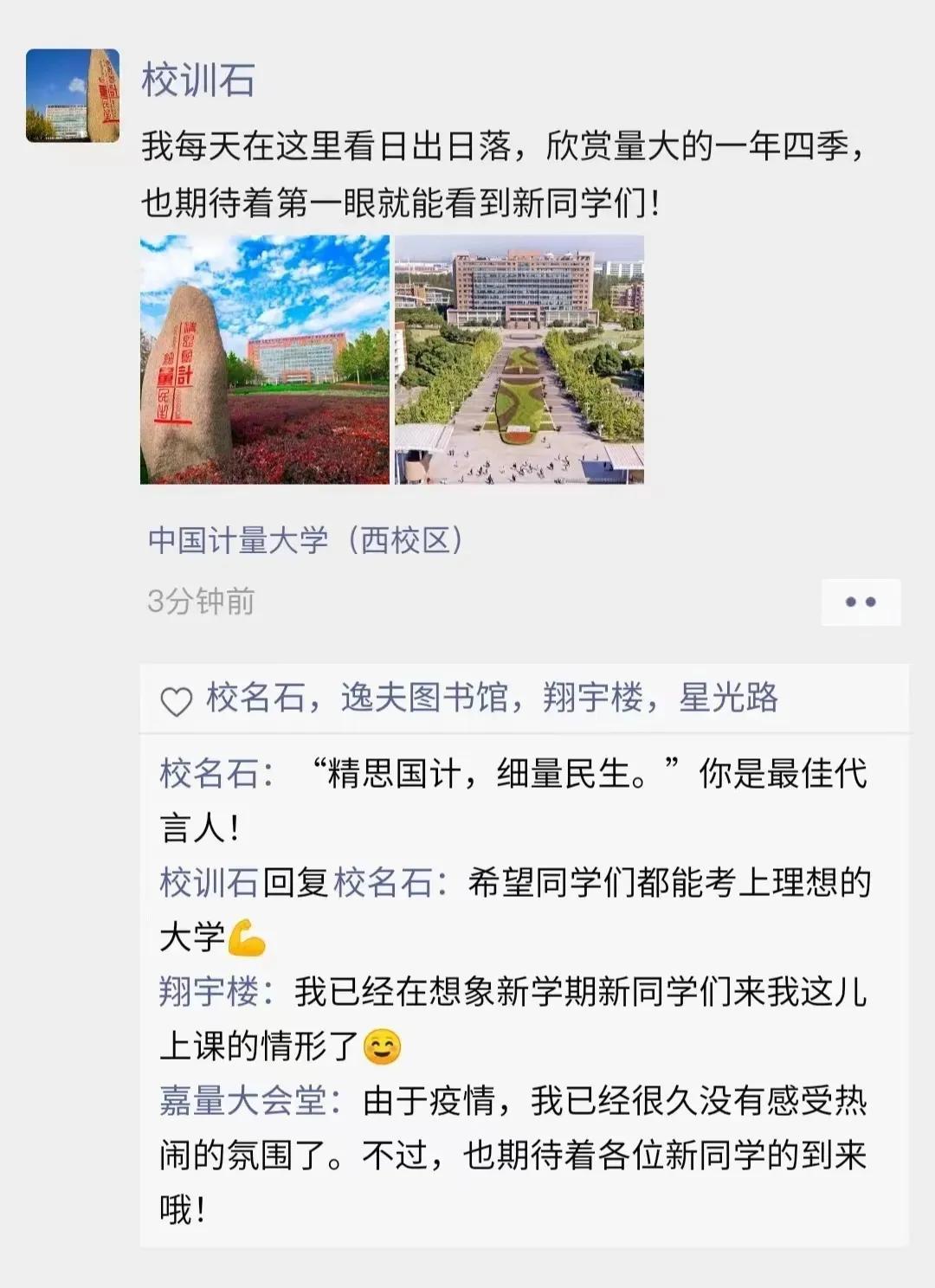
Task: Reply to 校训石's comment about 理想的大学
Action: click(514, 910)
